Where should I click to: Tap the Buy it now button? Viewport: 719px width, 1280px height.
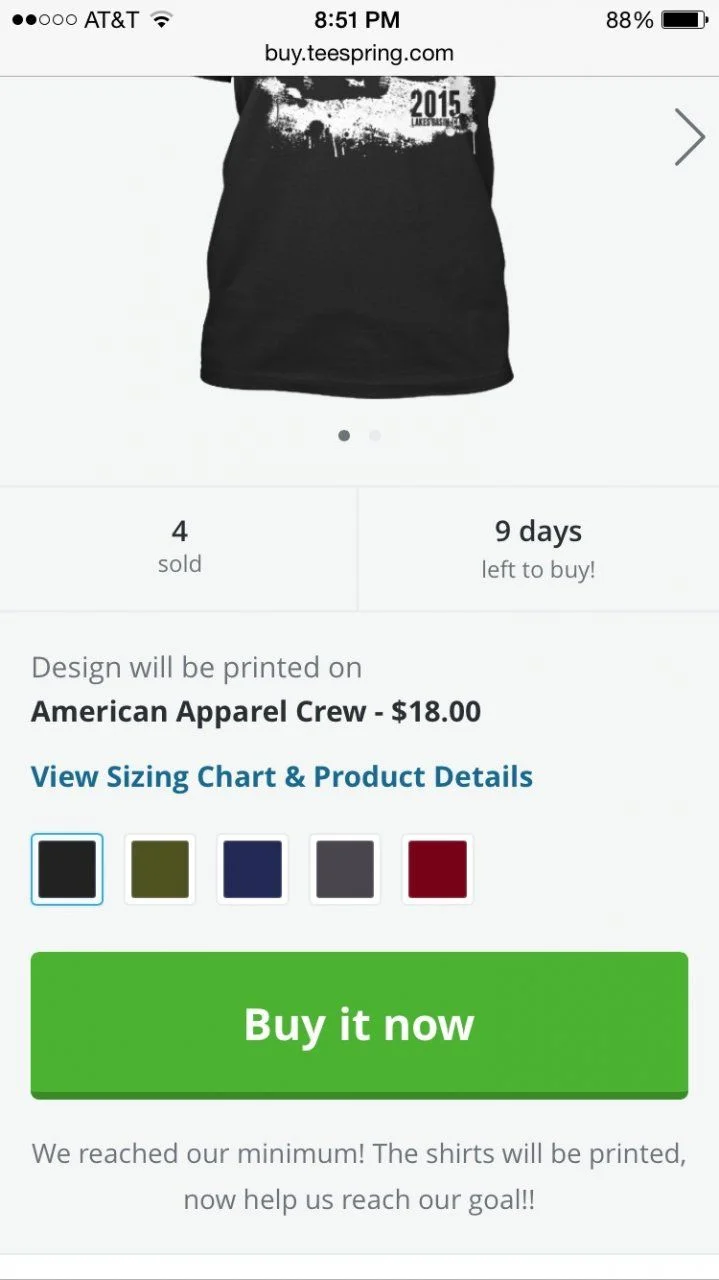point(359,1025)
